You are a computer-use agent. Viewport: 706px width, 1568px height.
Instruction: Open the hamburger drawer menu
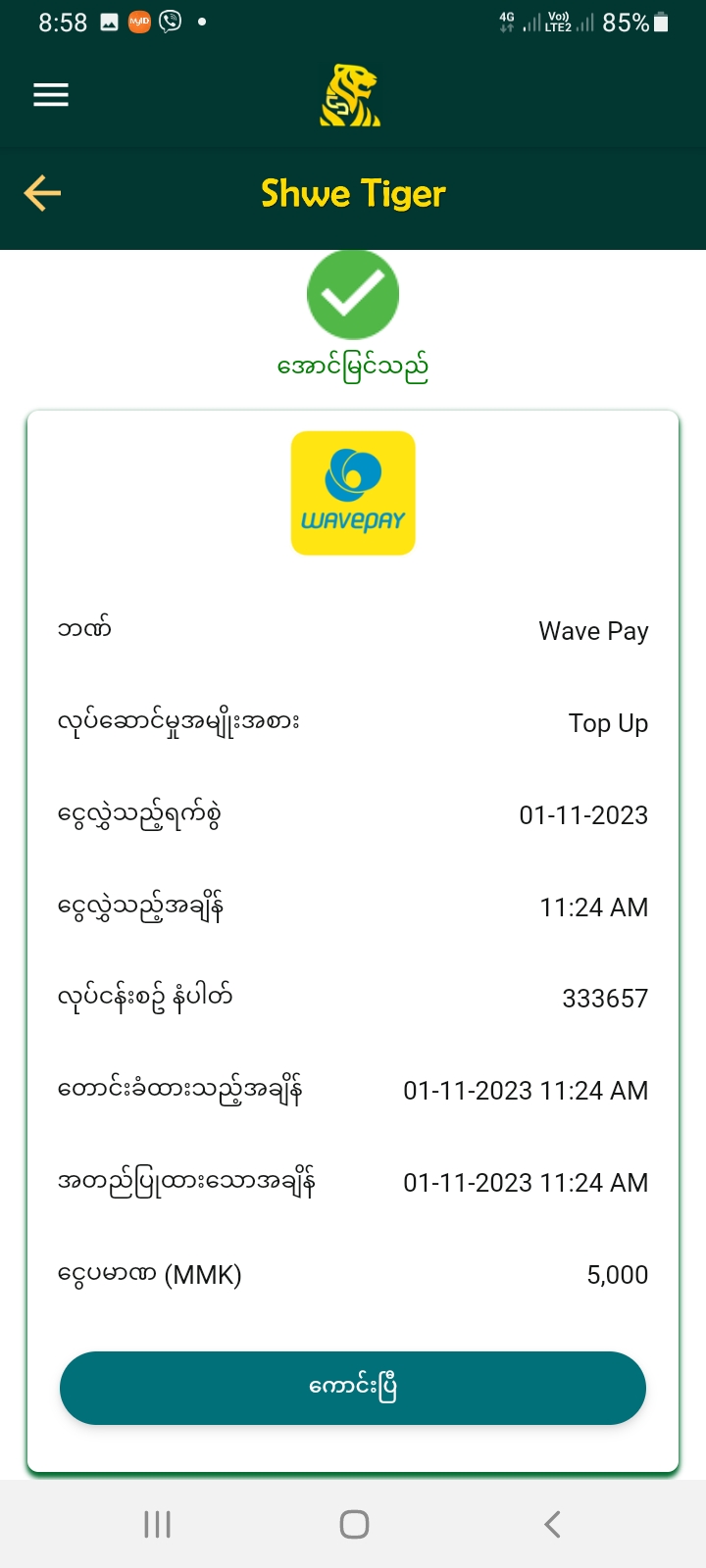pos(51,95)
